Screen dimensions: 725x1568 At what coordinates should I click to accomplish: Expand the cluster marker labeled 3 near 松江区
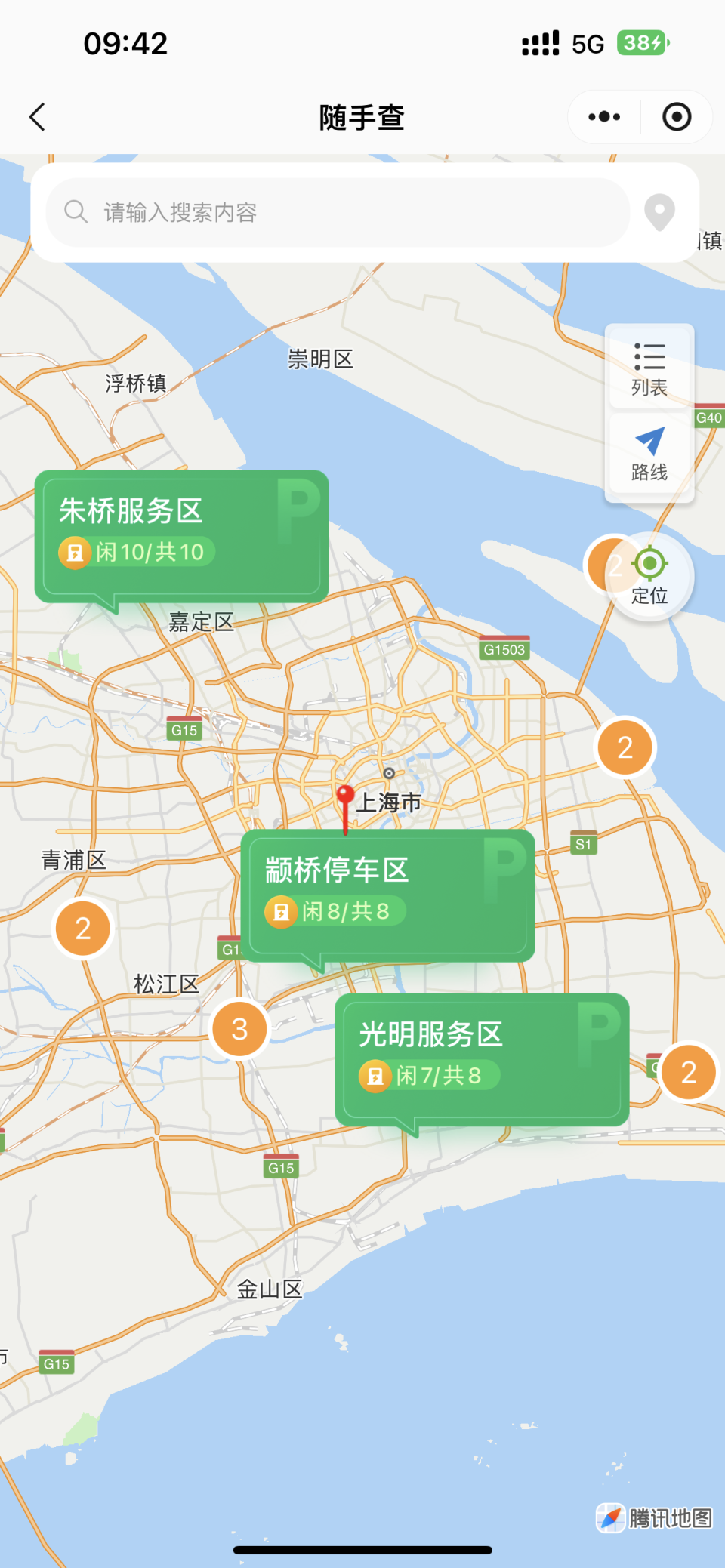(x=239, y=1028)
